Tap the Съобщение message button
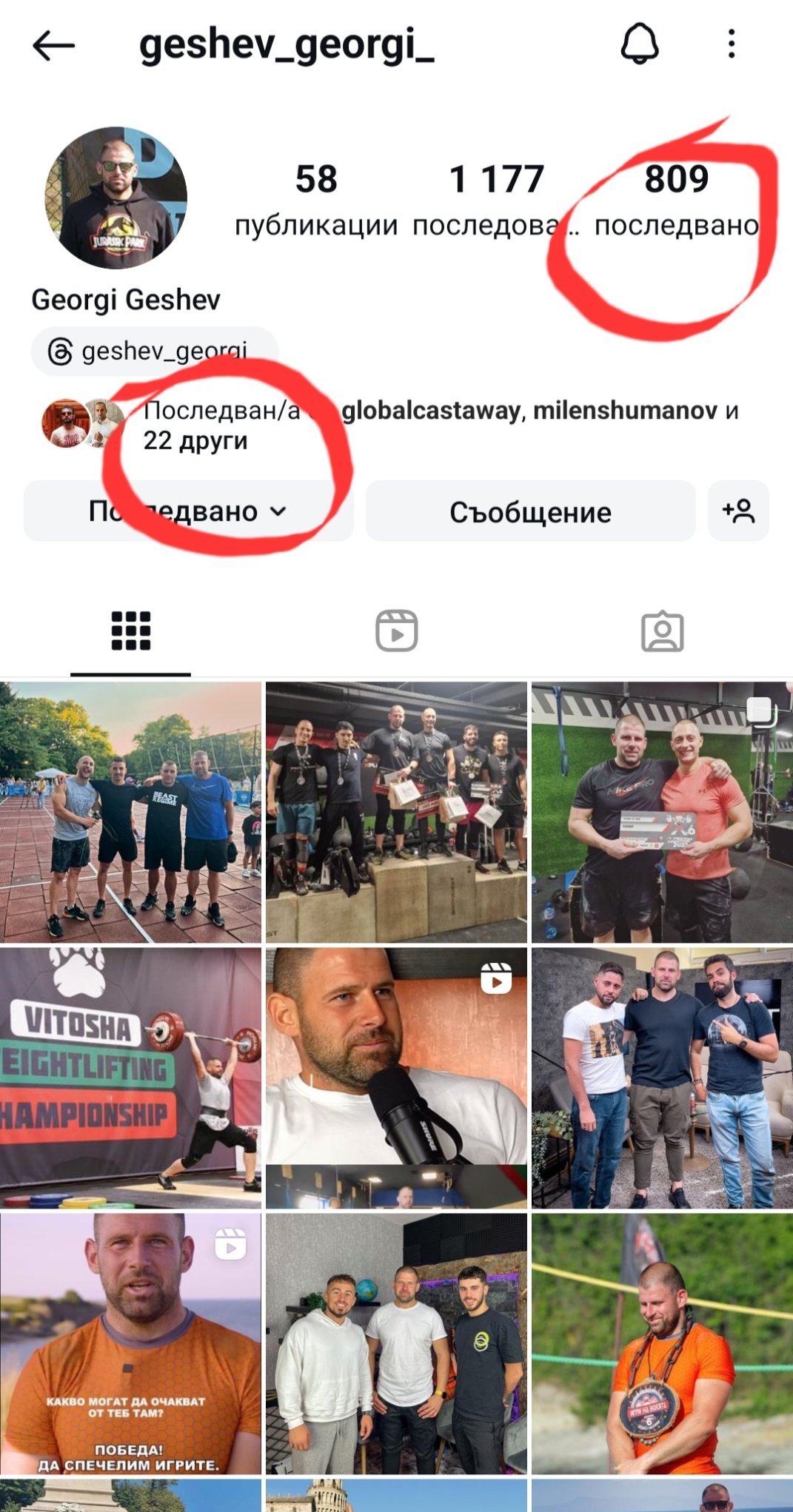Screen dimensions: 793x1512 pos(530,511)
